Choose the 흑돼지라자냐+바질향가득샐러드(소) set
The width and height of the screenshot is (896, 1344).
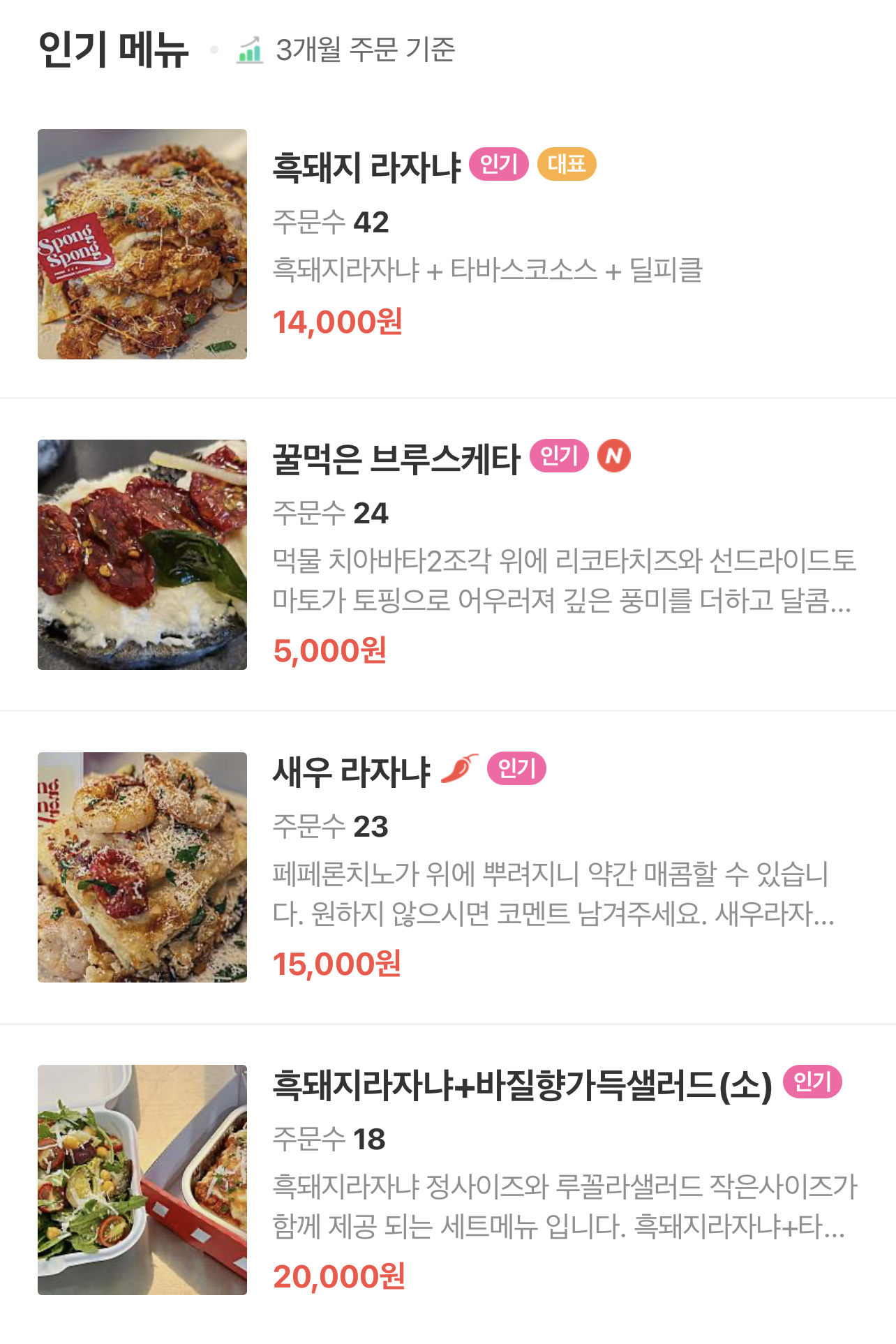pyautogui.click(x=522, y=1085)
